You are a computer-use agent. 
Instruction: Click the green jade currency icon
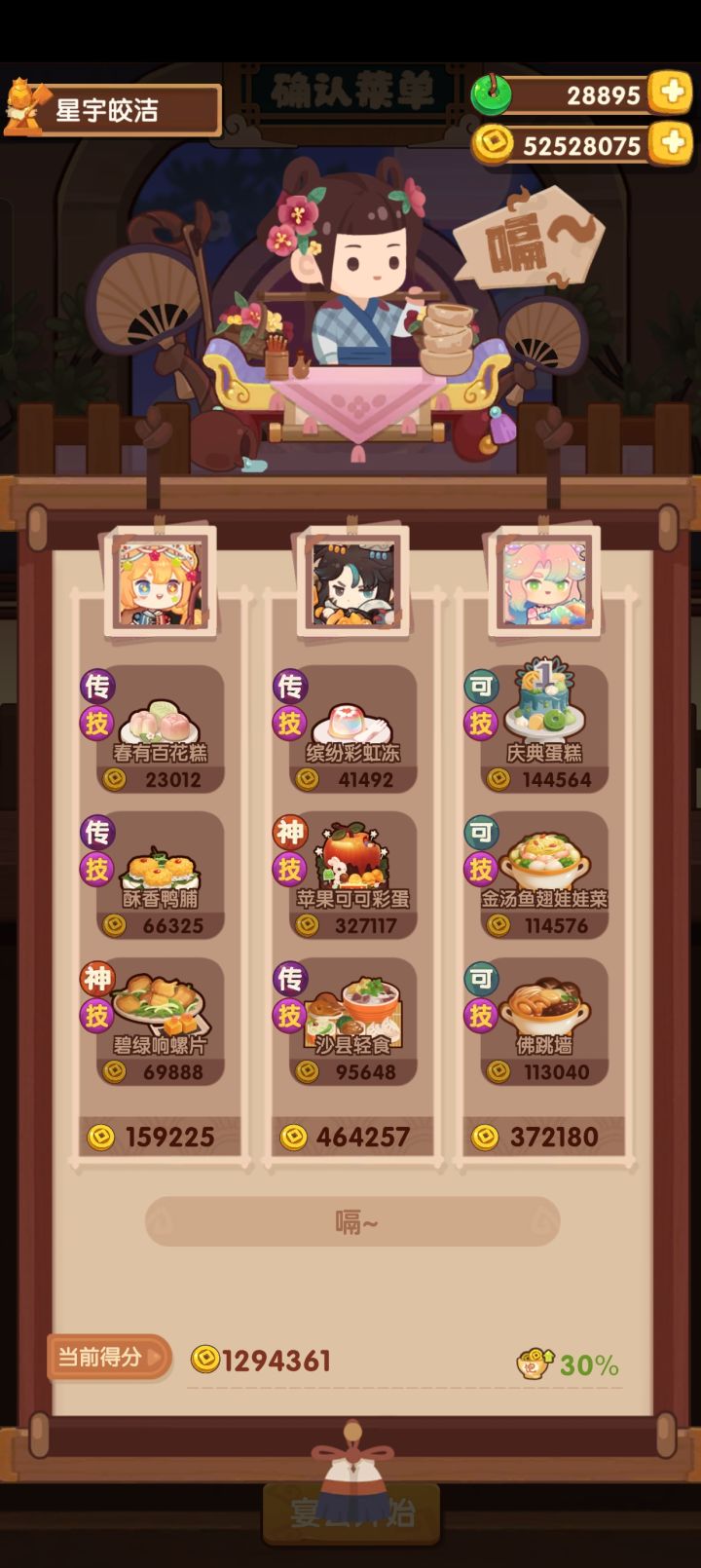(495, 94)
